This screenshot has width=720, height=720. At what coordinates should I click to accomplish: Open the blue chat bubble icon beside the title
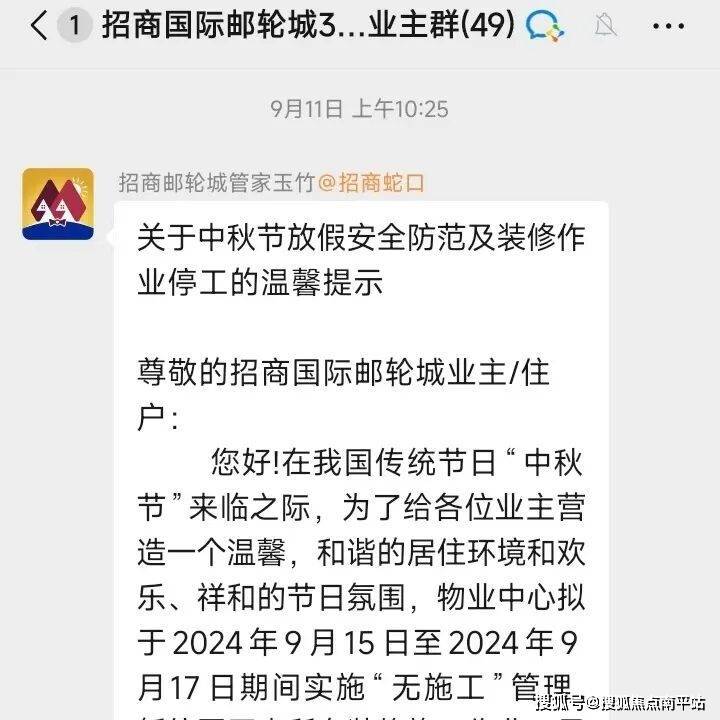tap(544, 27)
